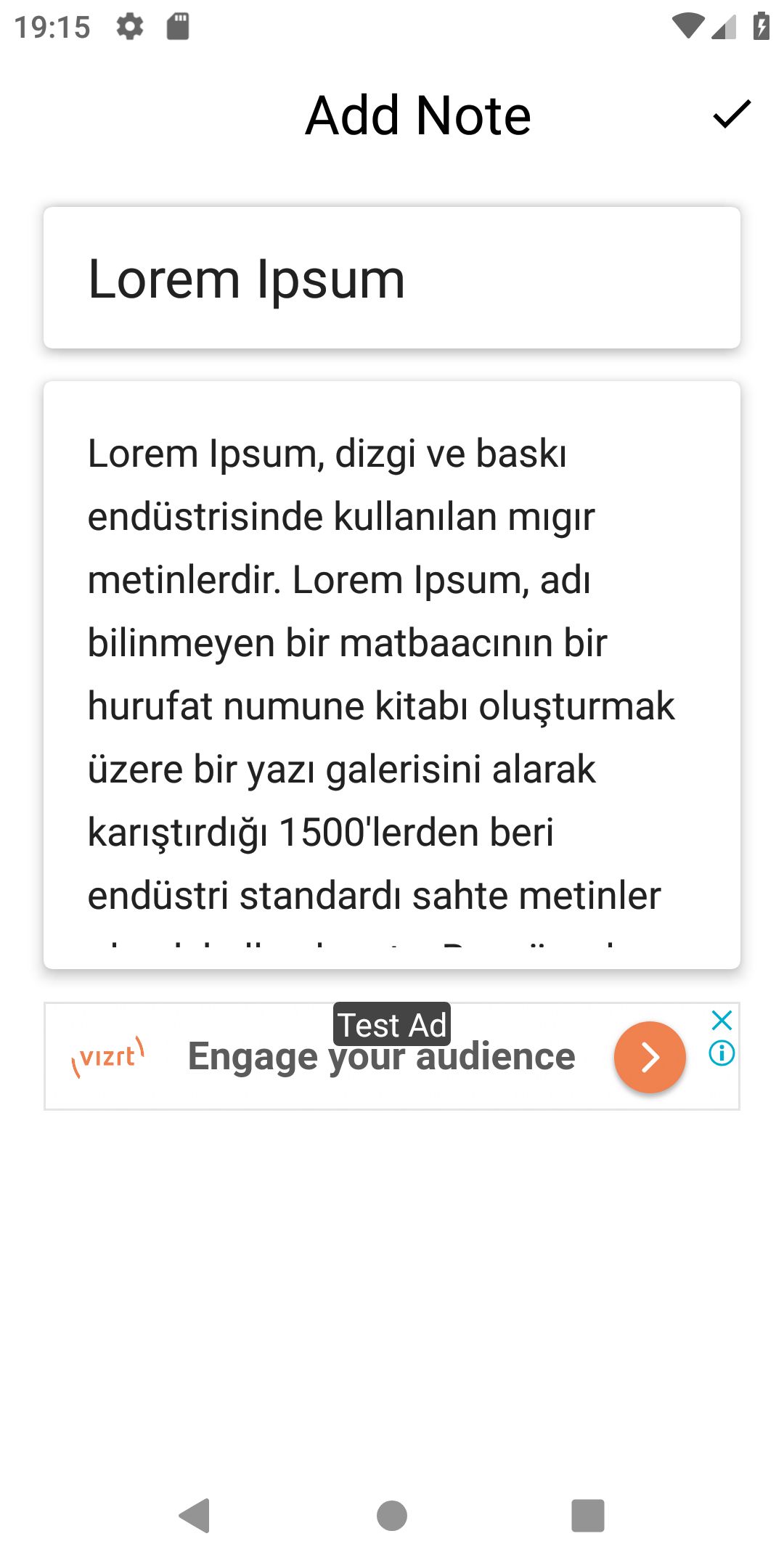This screenshot has width=784, height=1568.
Task: Go back using the system back button
Action: 195,1515
